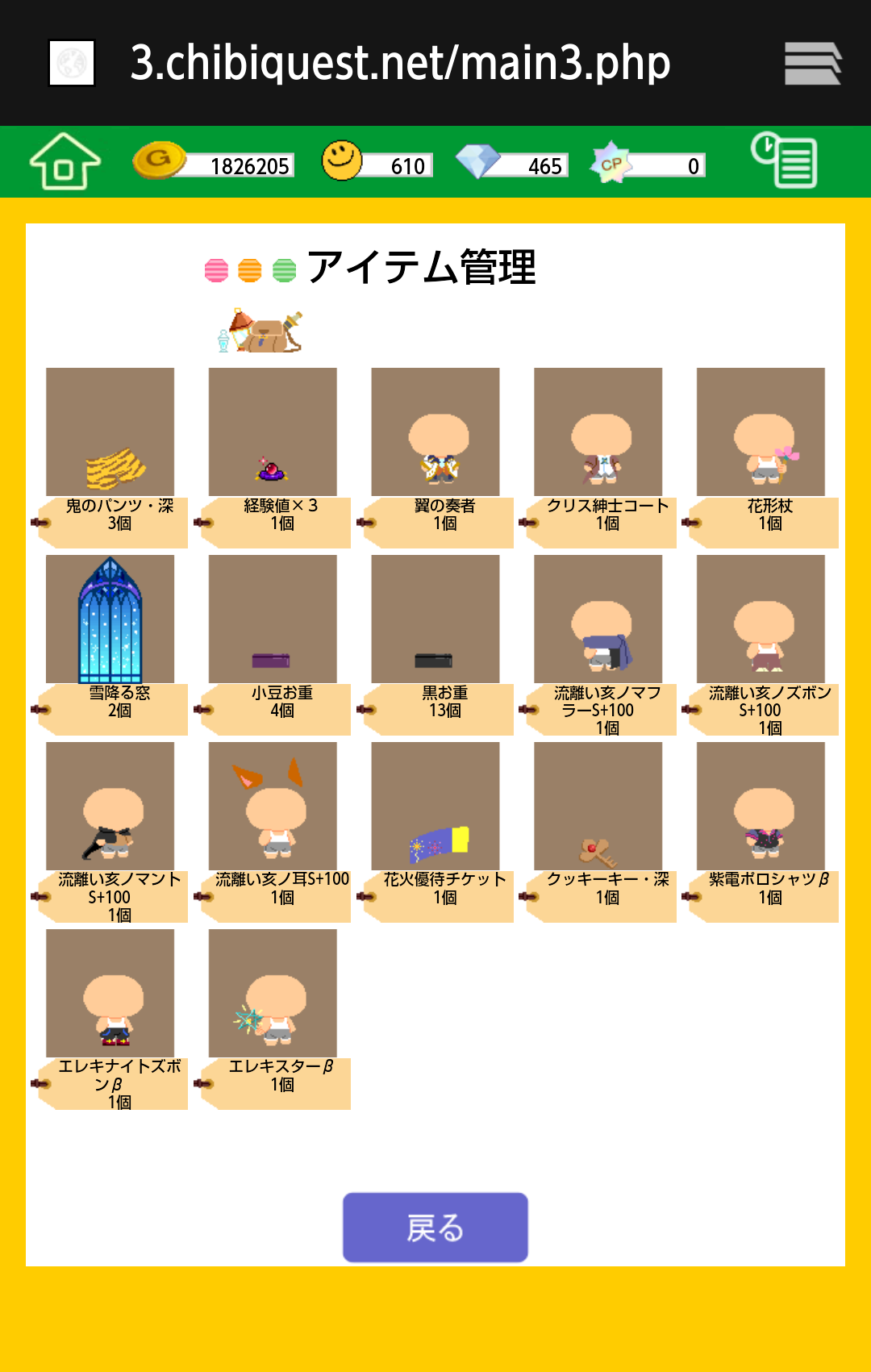The image size is (871, 1372).
Task: Open the 紫電ポロシャツβ item
Action: tap(761, 807)
